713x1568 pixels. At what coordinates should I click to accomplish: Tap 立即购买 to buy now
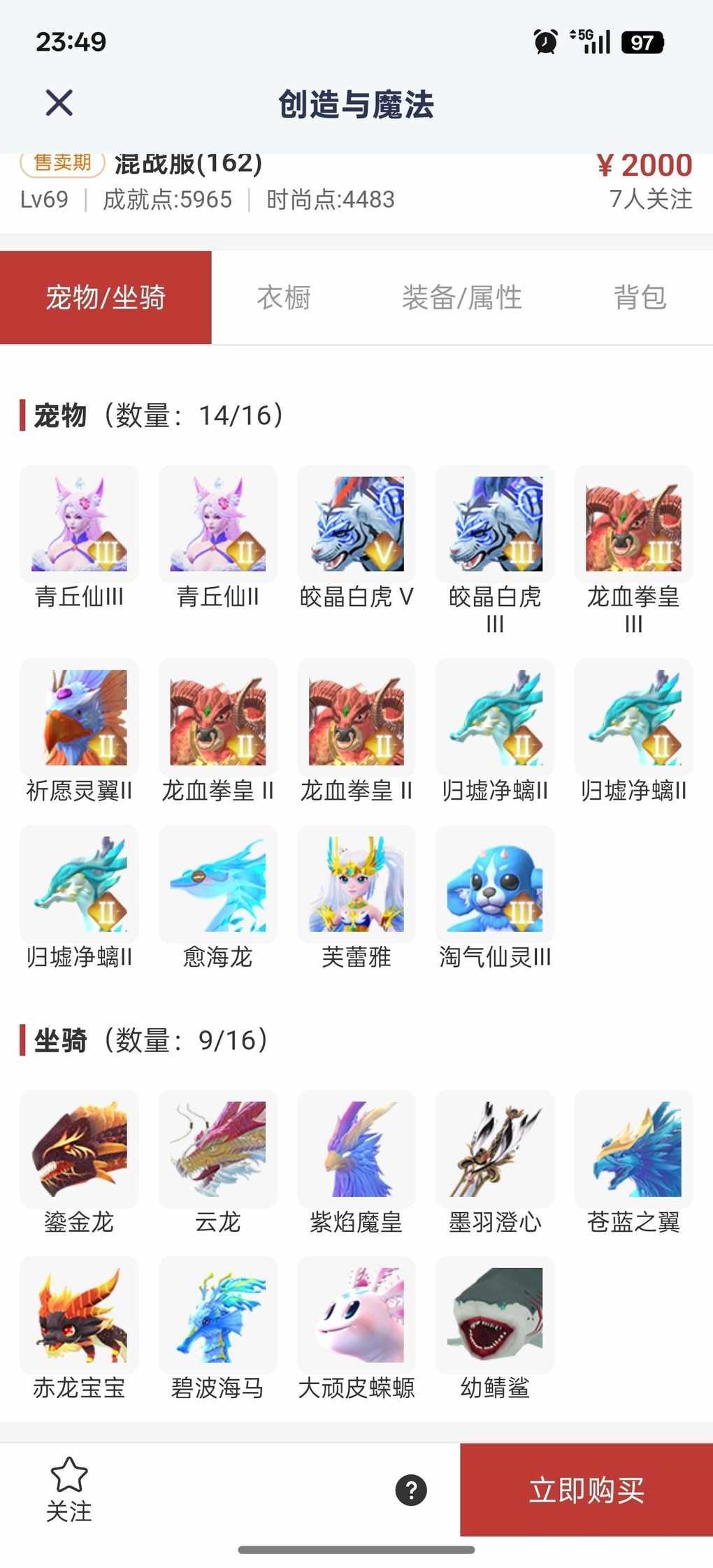pos(586,1490)
